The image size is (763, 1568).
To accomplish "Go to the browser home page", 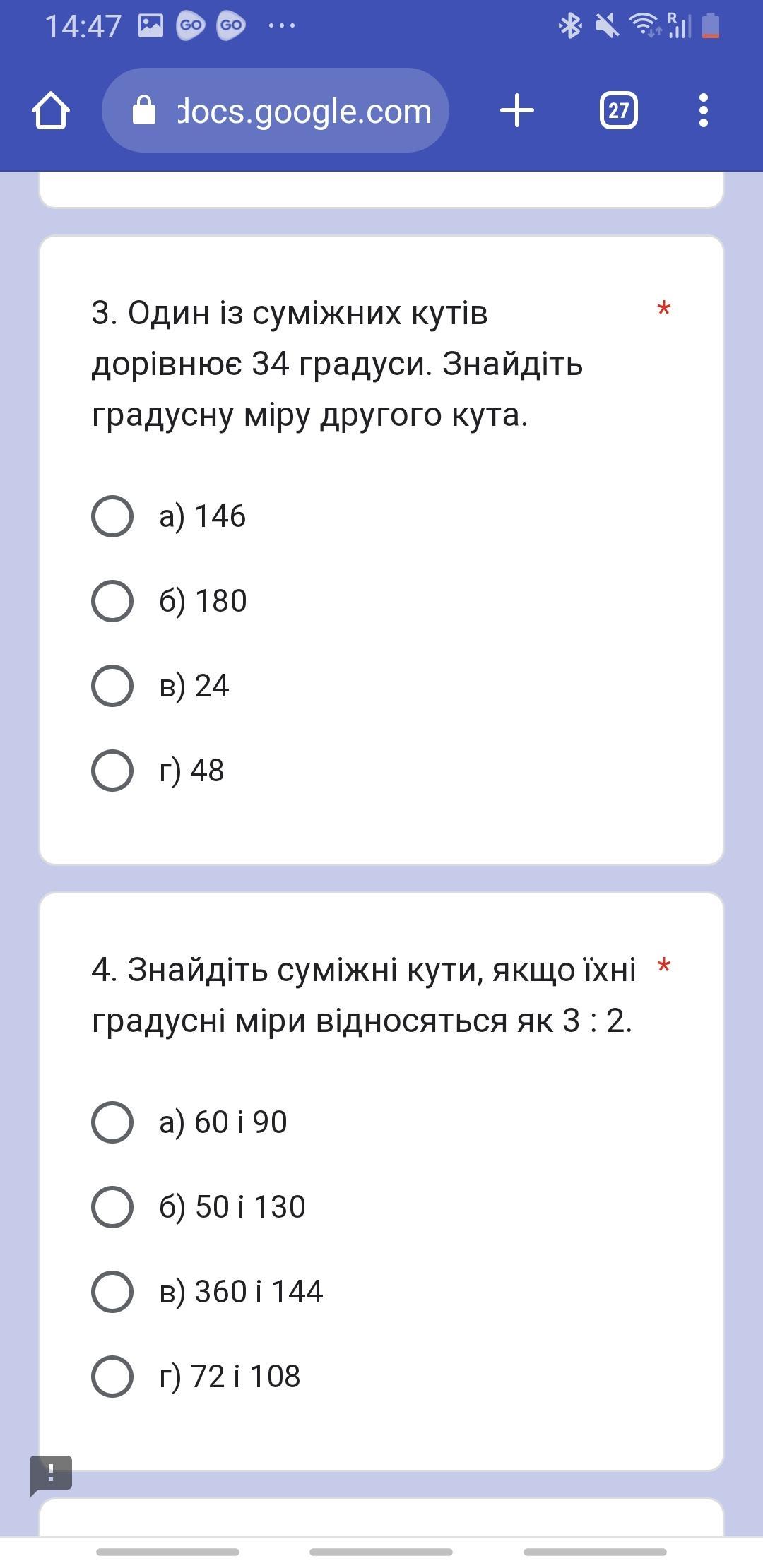I will point(51,111).
